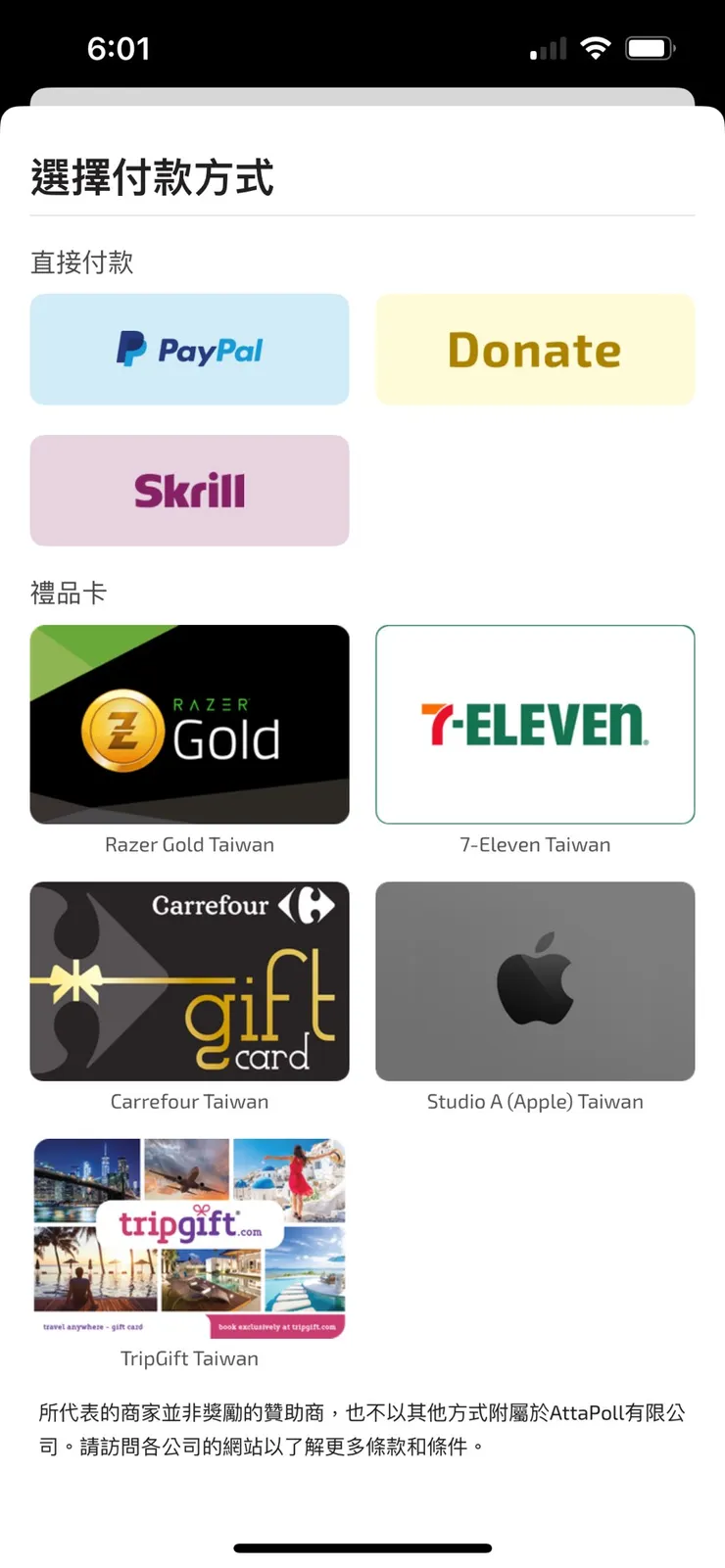Viewport: 725px width, 1568px height.
Task: Select the Donate option
Action: tap(535, 350)
